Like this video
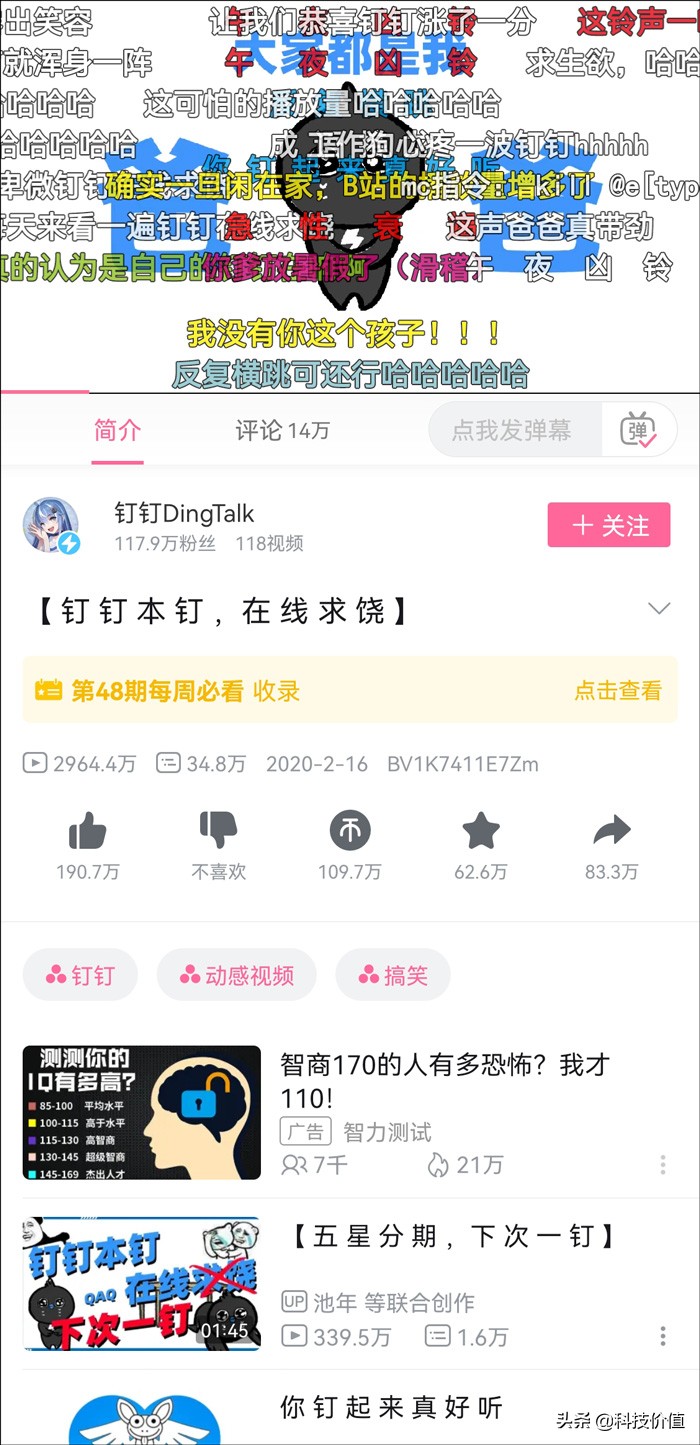This screenshot has width=700, height=1445. click(x=87, y=832)
